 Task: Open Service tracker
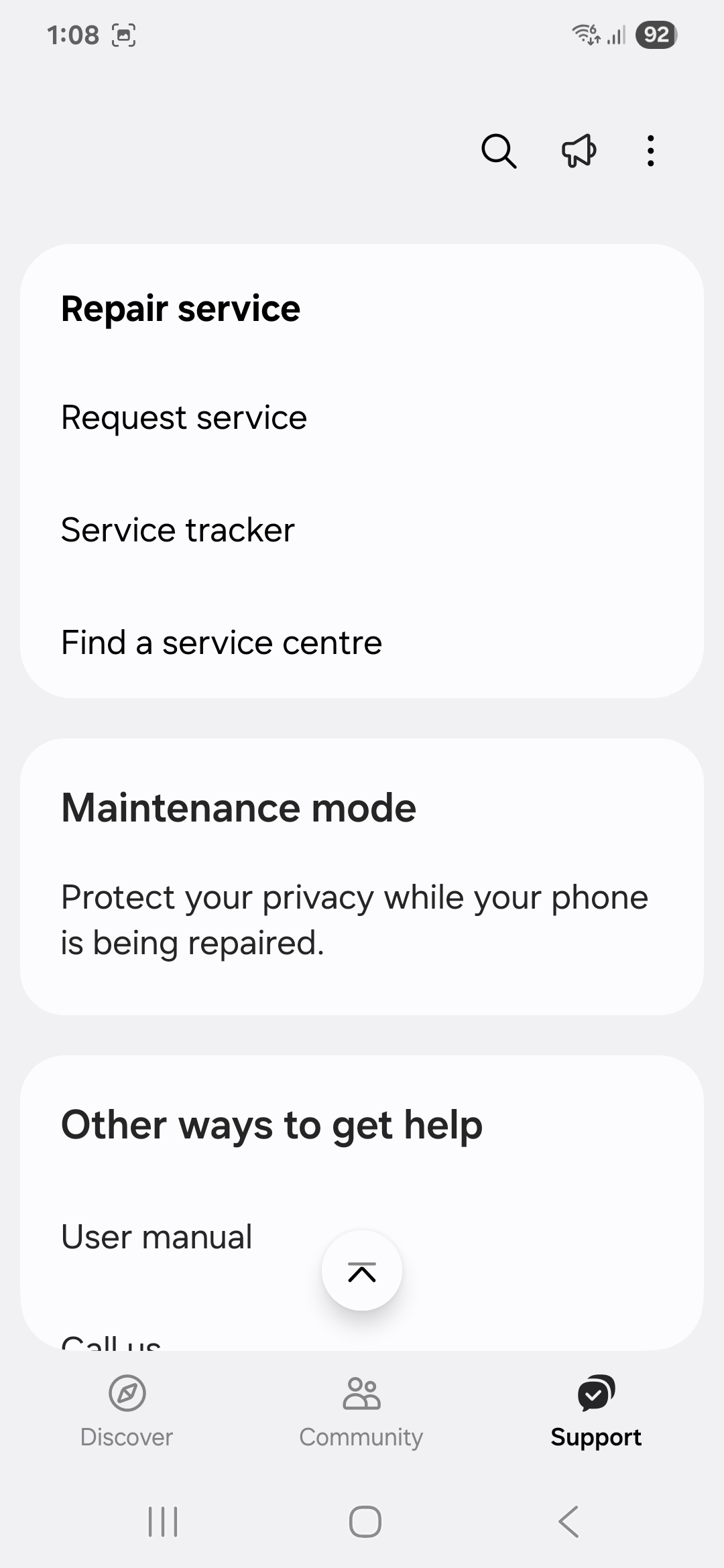pyautogui.click(x=178, y=530)
